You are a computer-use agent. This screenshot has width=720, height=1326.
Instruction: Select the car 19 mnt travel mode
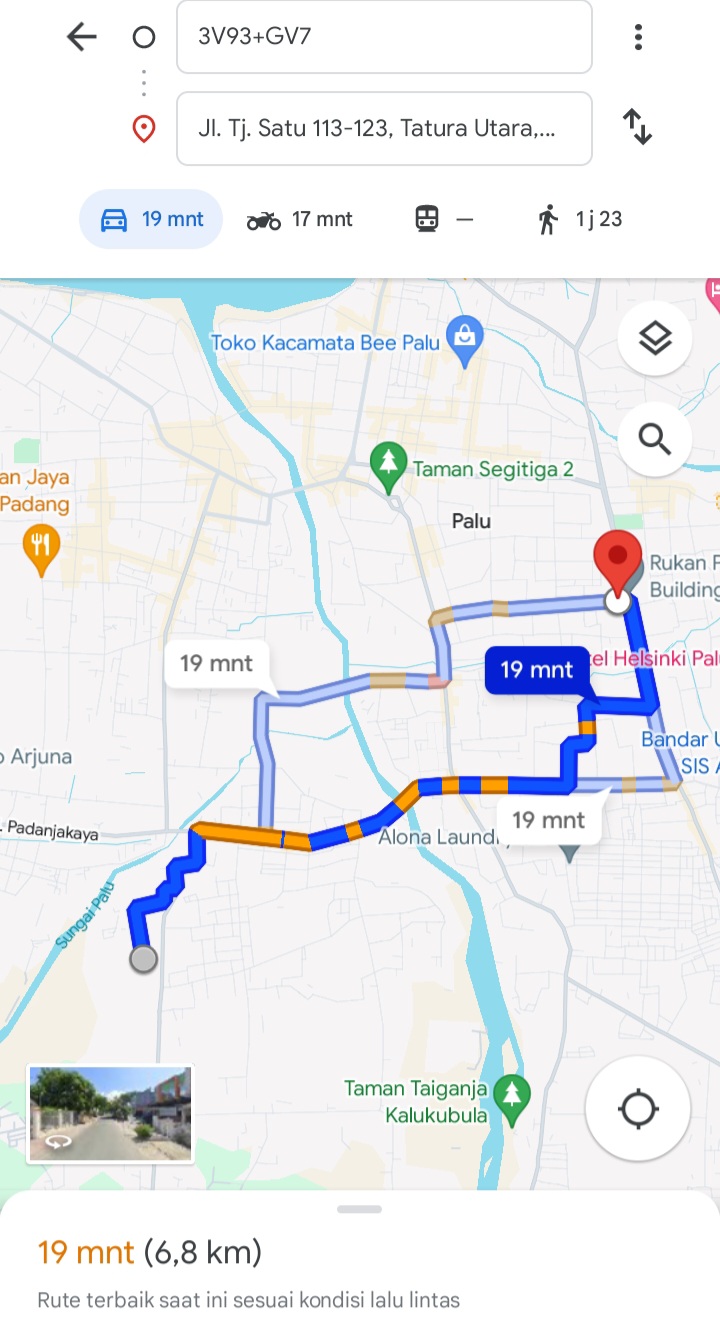[x=151, y=219]
